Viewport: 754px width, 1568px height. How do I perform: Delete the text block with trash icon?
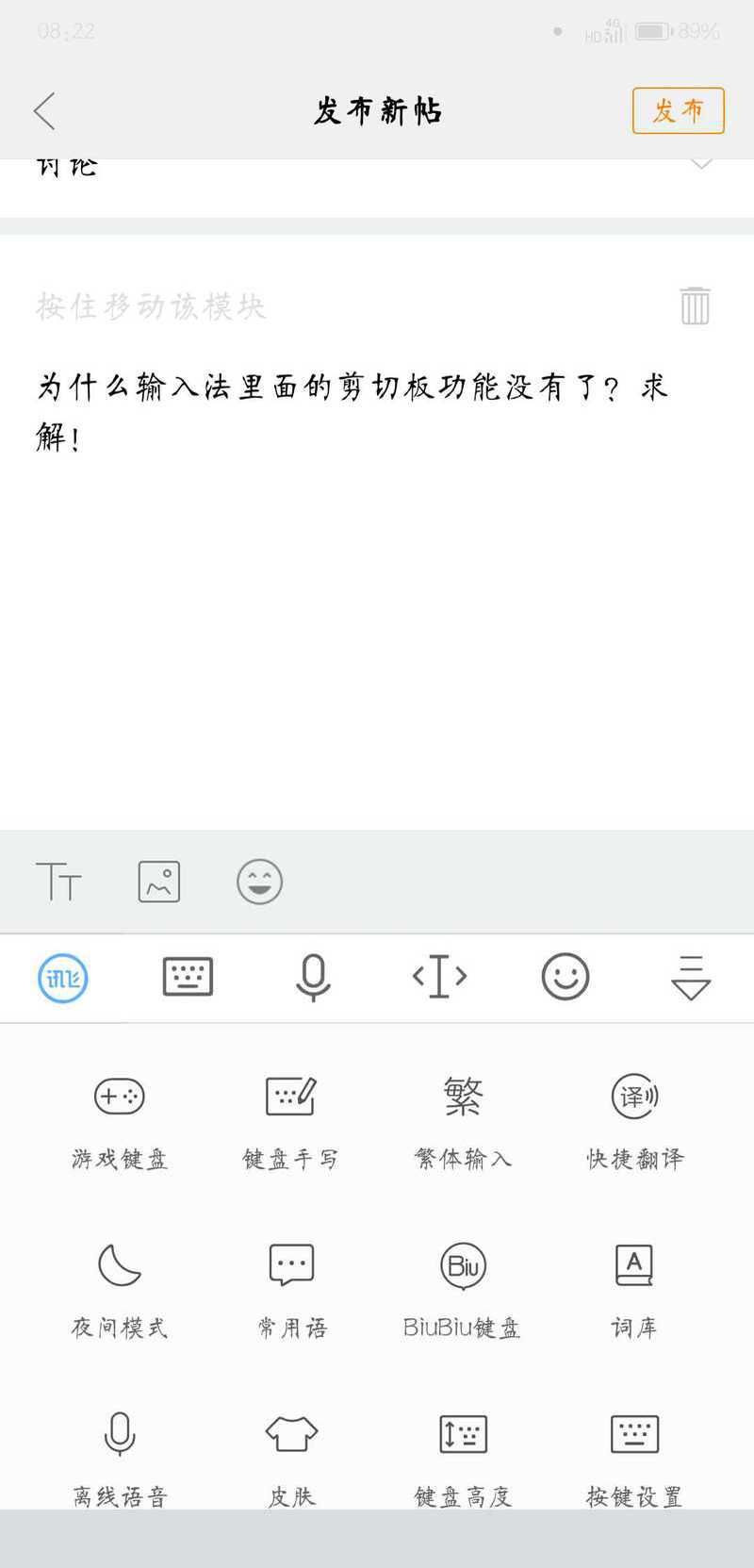coord(695,305)
